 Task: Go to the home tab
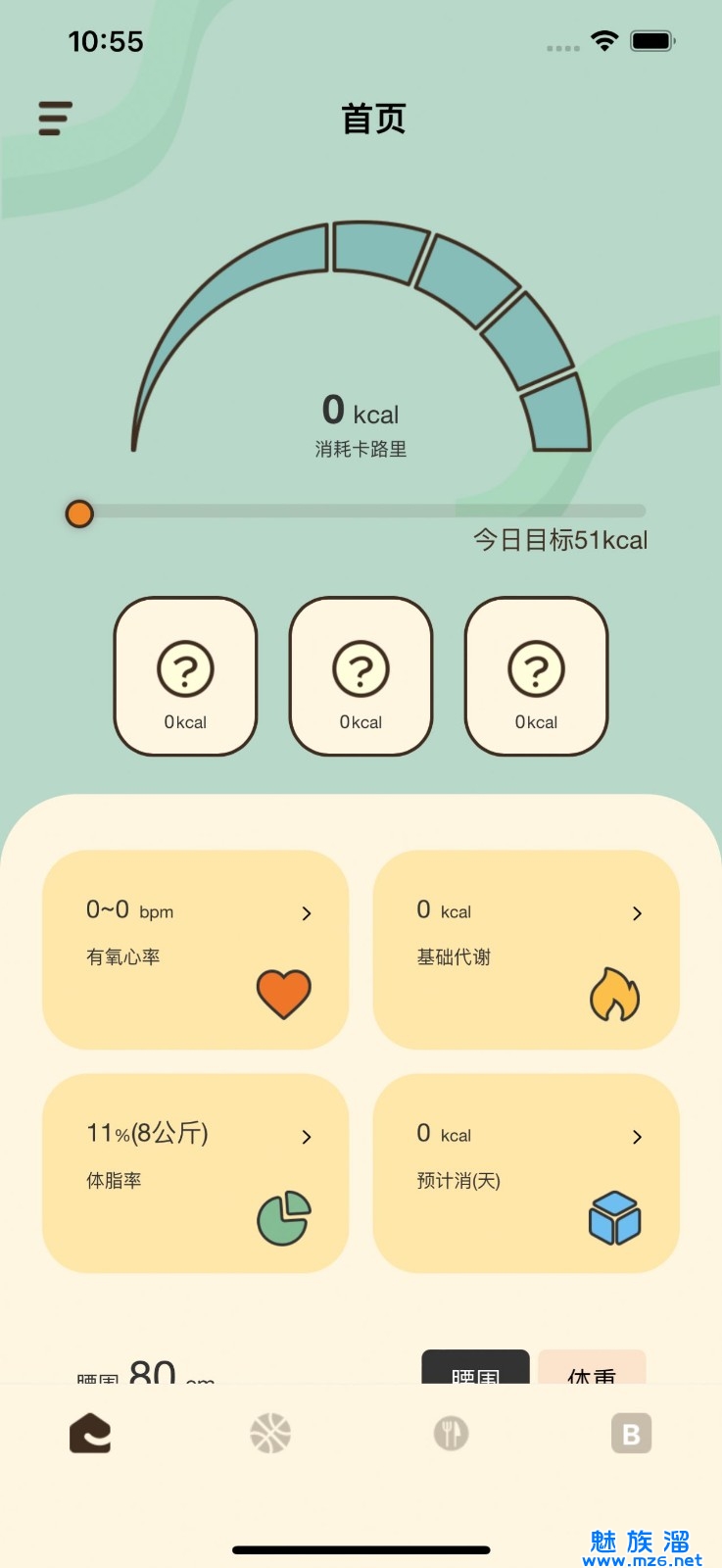pos(90,1433)
